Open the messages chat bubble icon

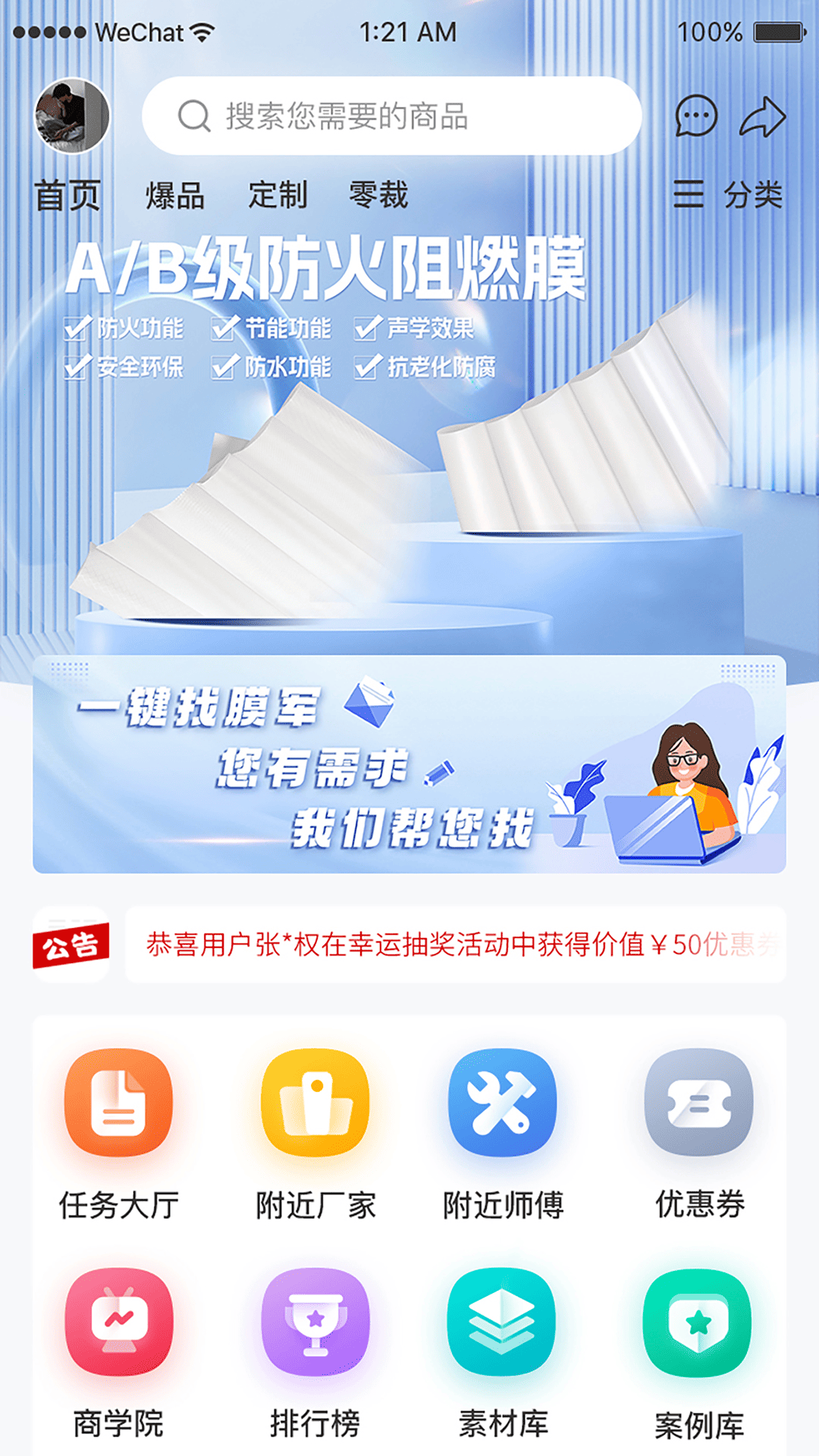pyautogui.click(x=695, y=116)
